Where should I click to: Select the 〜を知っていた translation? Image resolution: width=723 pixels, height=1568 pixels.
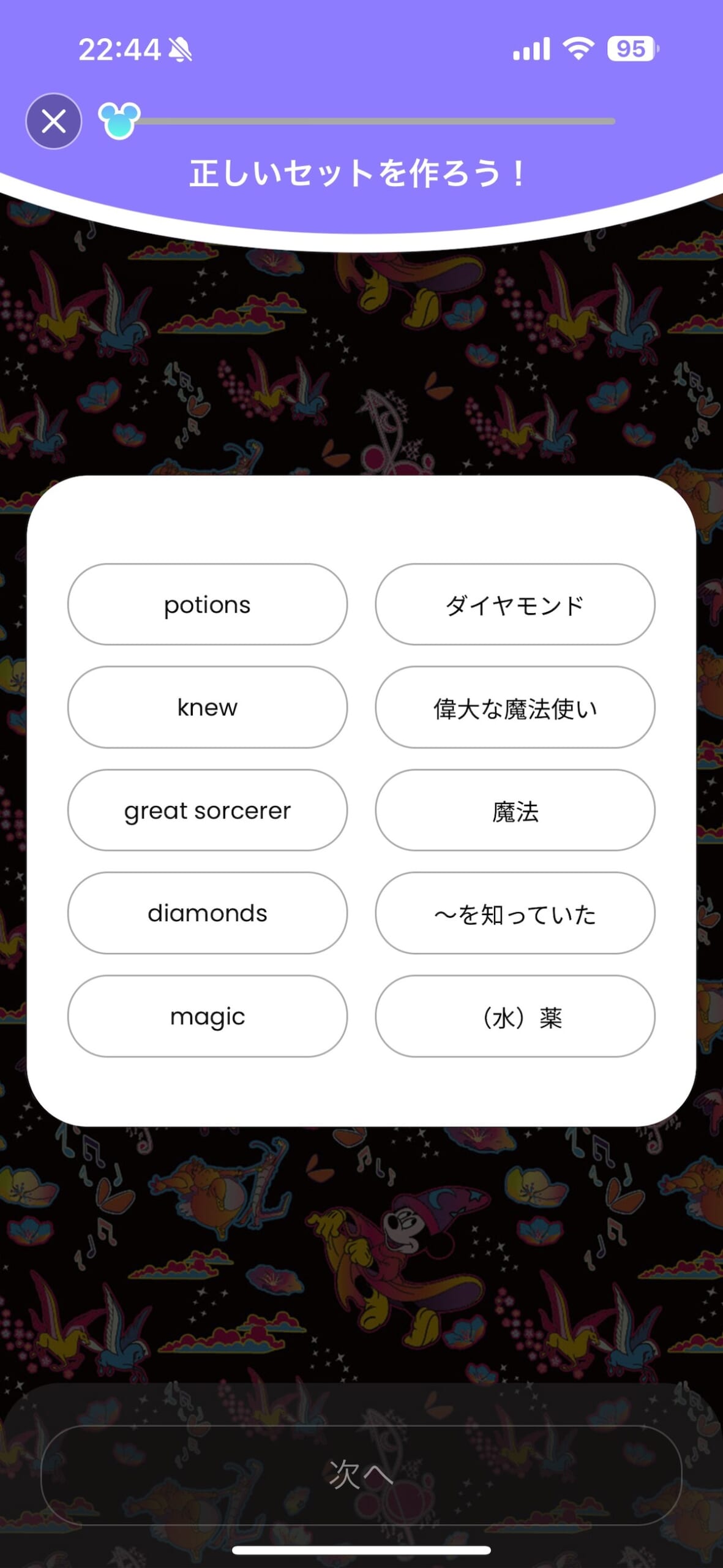pos(515,913)
